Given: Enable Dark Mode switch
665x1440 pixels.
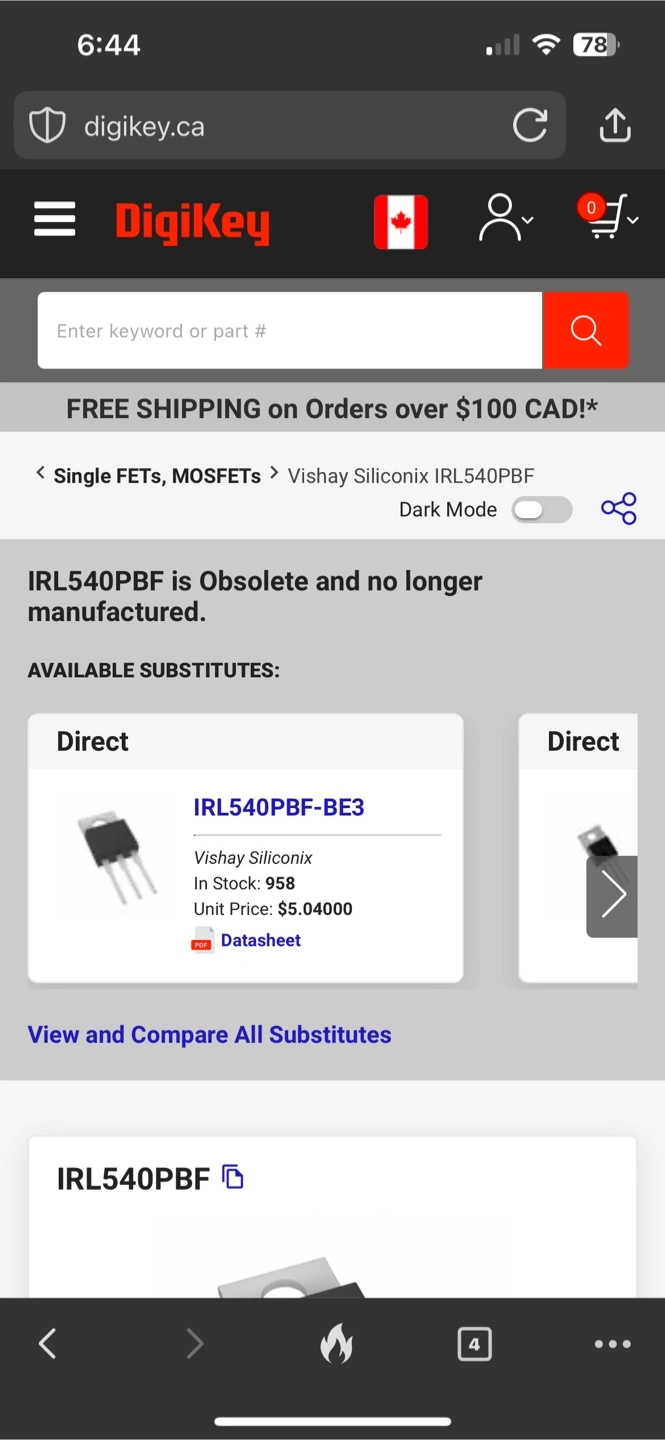Looking at the screenshot, I should coord(541,510).
